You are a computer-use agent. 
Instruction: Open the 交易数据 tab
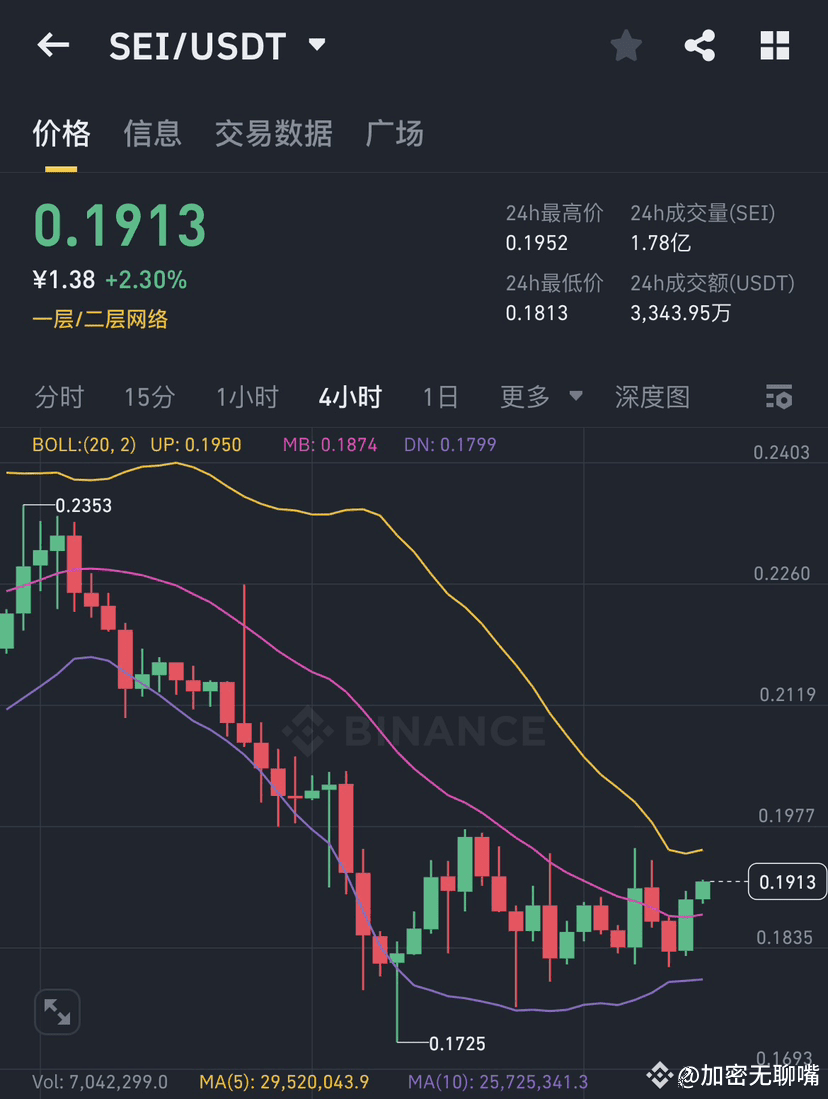click(x=273, y=133)
